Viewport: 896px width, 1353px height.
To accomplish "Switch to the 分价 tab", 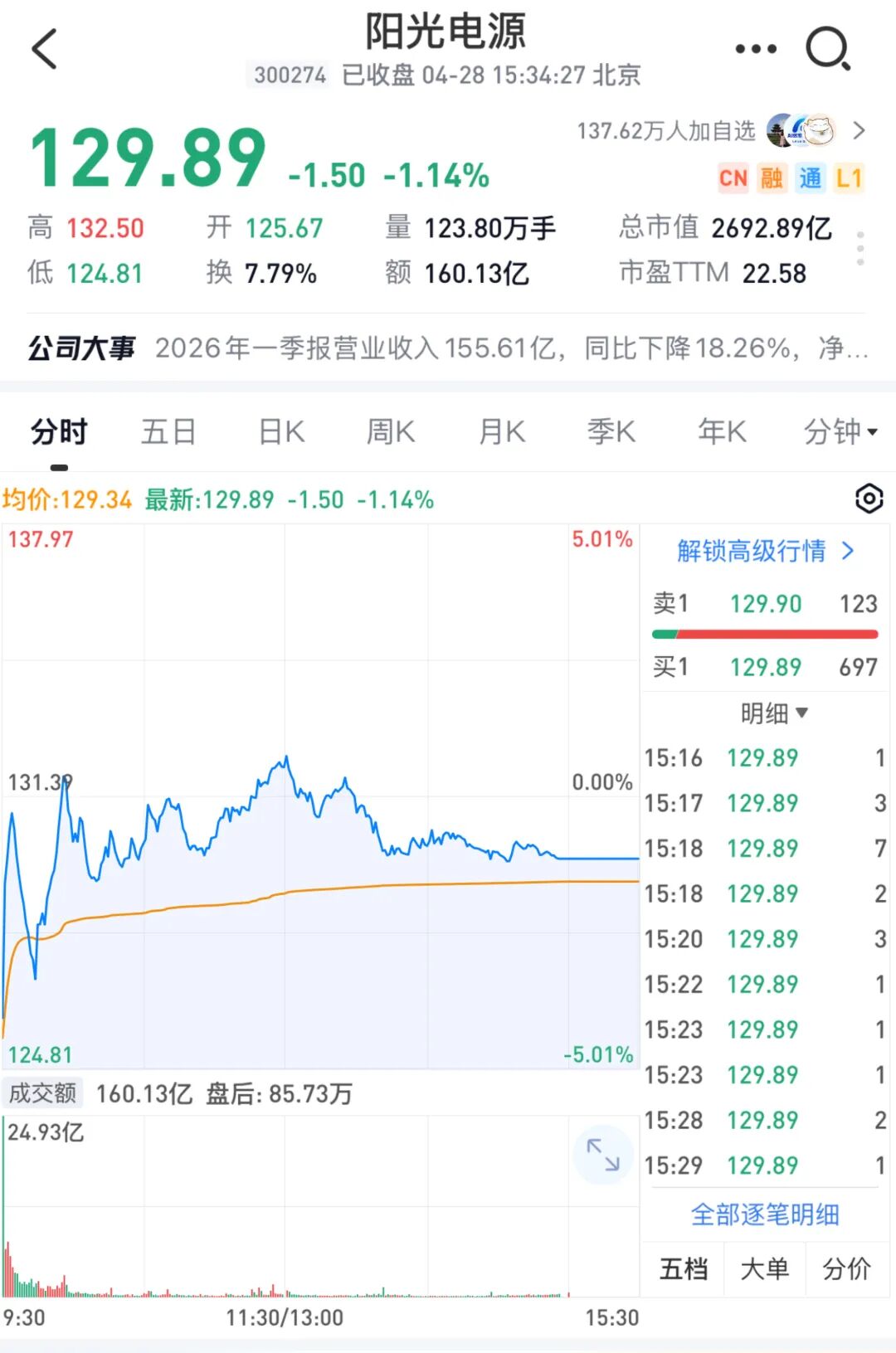I will 846,1268.
